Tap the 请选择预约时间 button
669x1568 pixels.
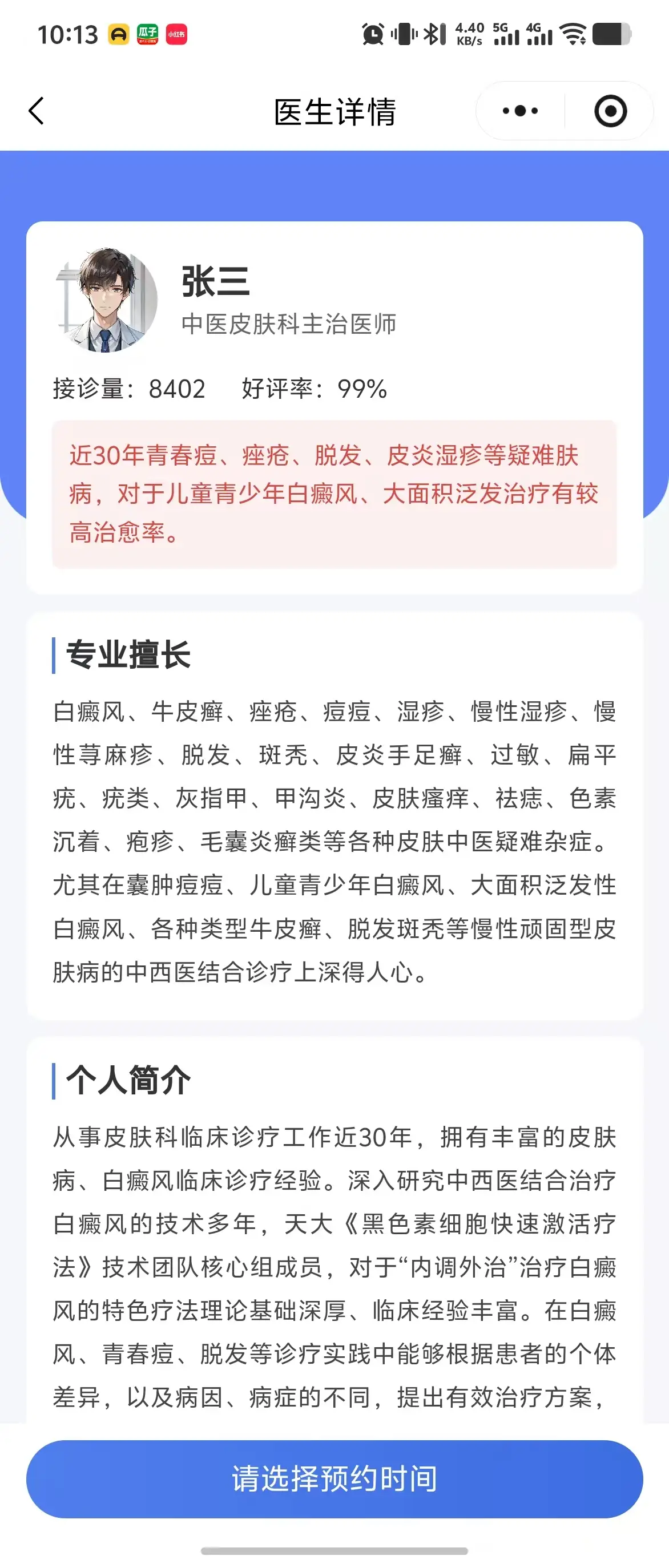pyautogui.click(x=334, y=1478)
